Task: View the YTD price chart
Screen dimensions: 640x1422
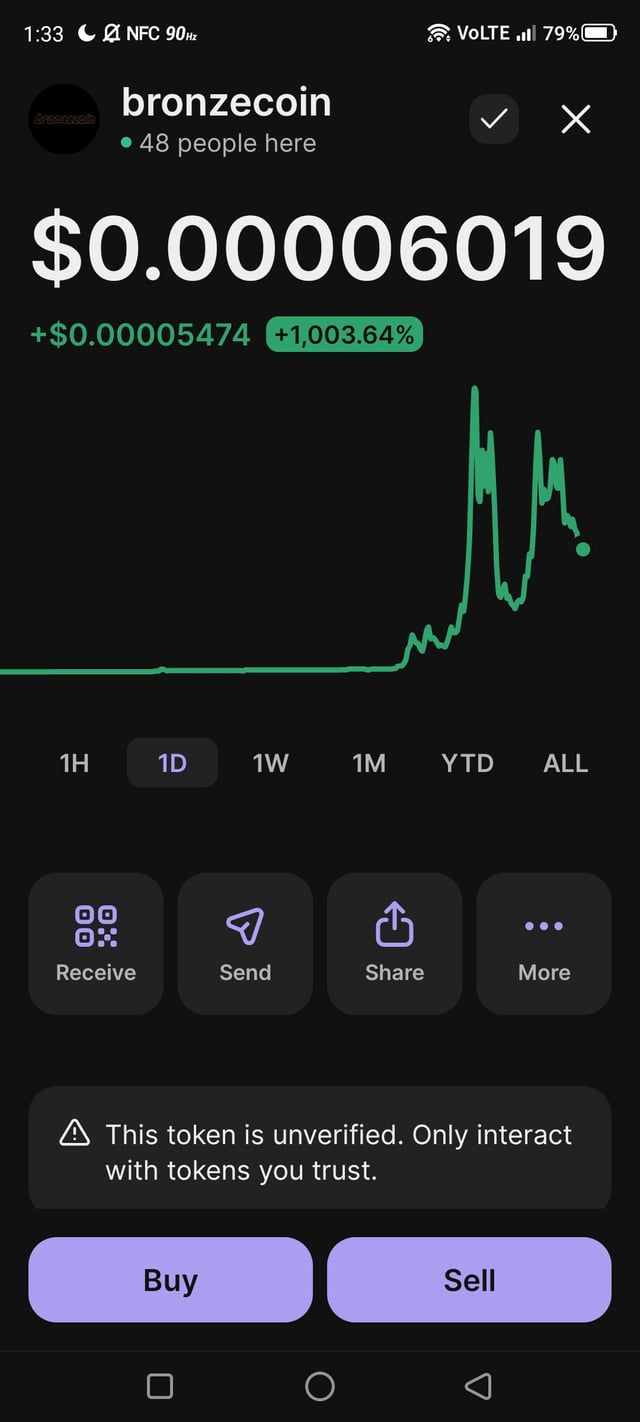Action: pyautogui.click(x=467, y=763)
